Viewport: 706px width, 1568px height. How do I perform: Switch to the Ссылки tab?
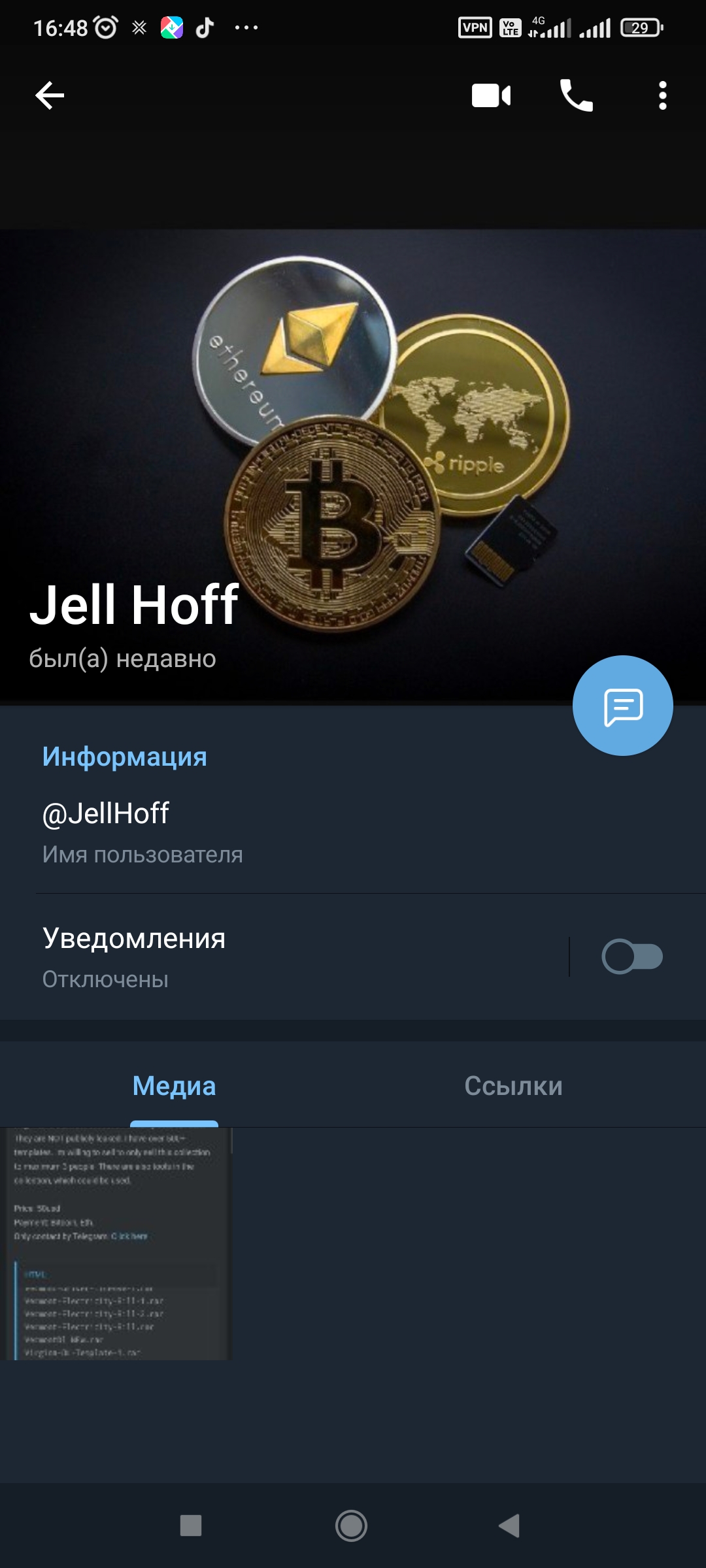[x=513, y=1086]
